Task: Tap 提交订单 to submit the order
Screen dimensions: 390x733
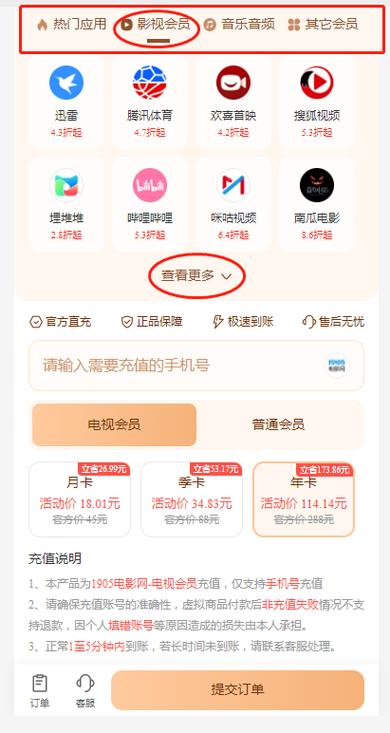Action: pos(238,690)
